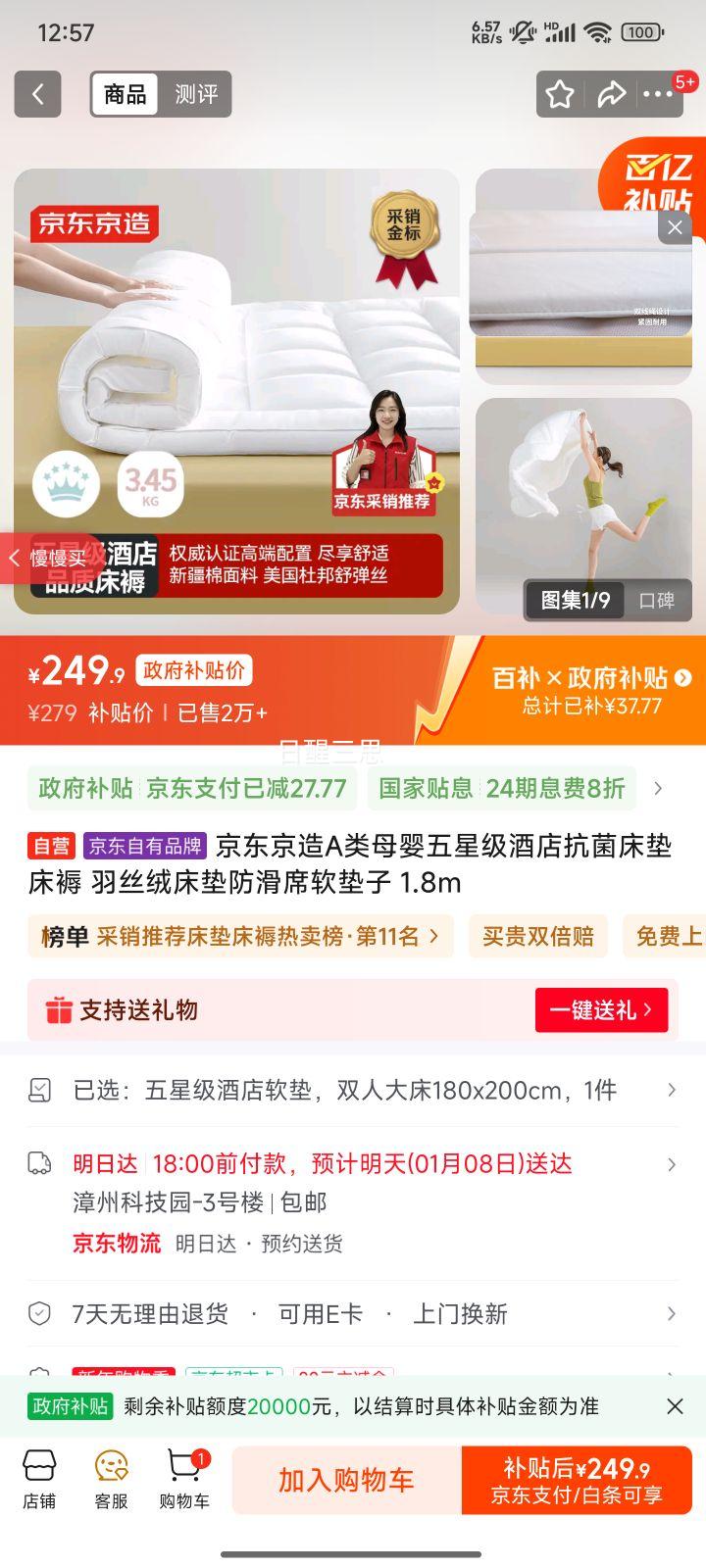The width and height of the screenshot is (706, 1568).
Task: Open the more options menu with 5+ badge
Action: click(x=661, y=94)
